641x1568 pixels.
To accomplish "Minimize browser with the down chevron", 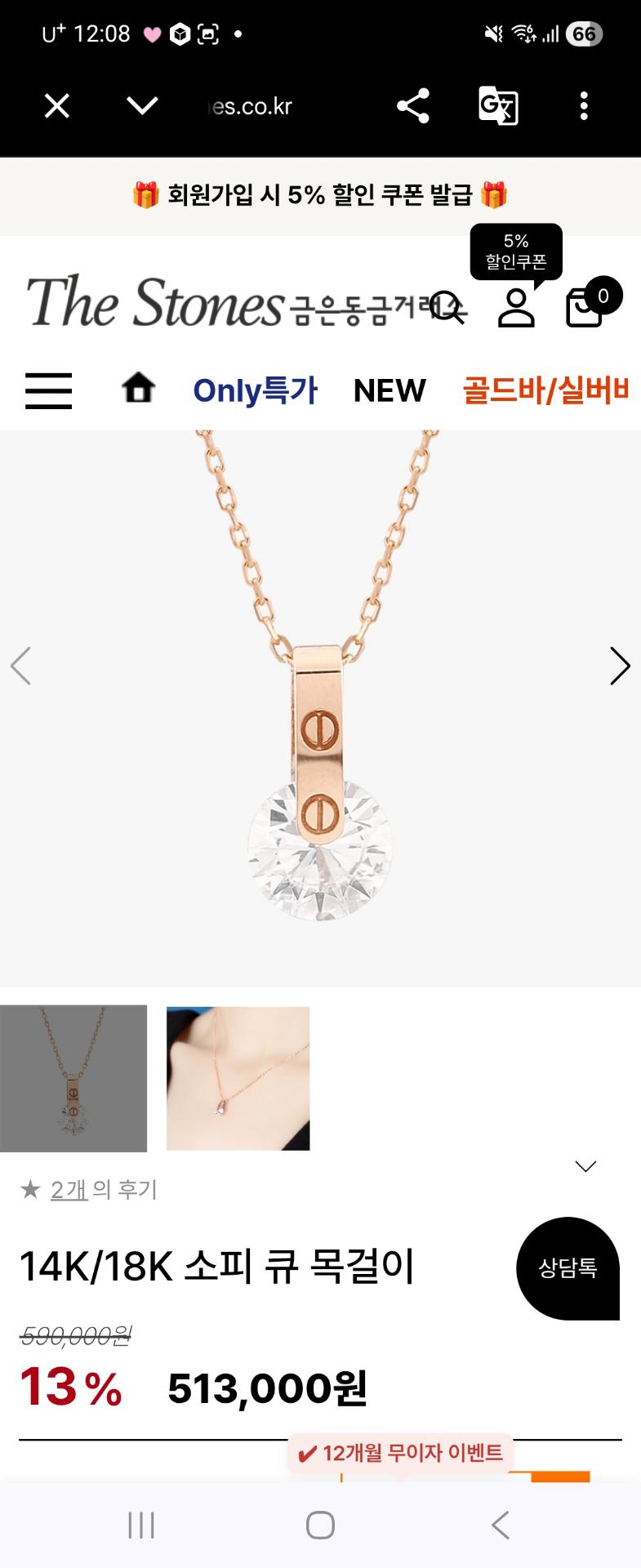I will pyautogui.click(x=142, y=106).
